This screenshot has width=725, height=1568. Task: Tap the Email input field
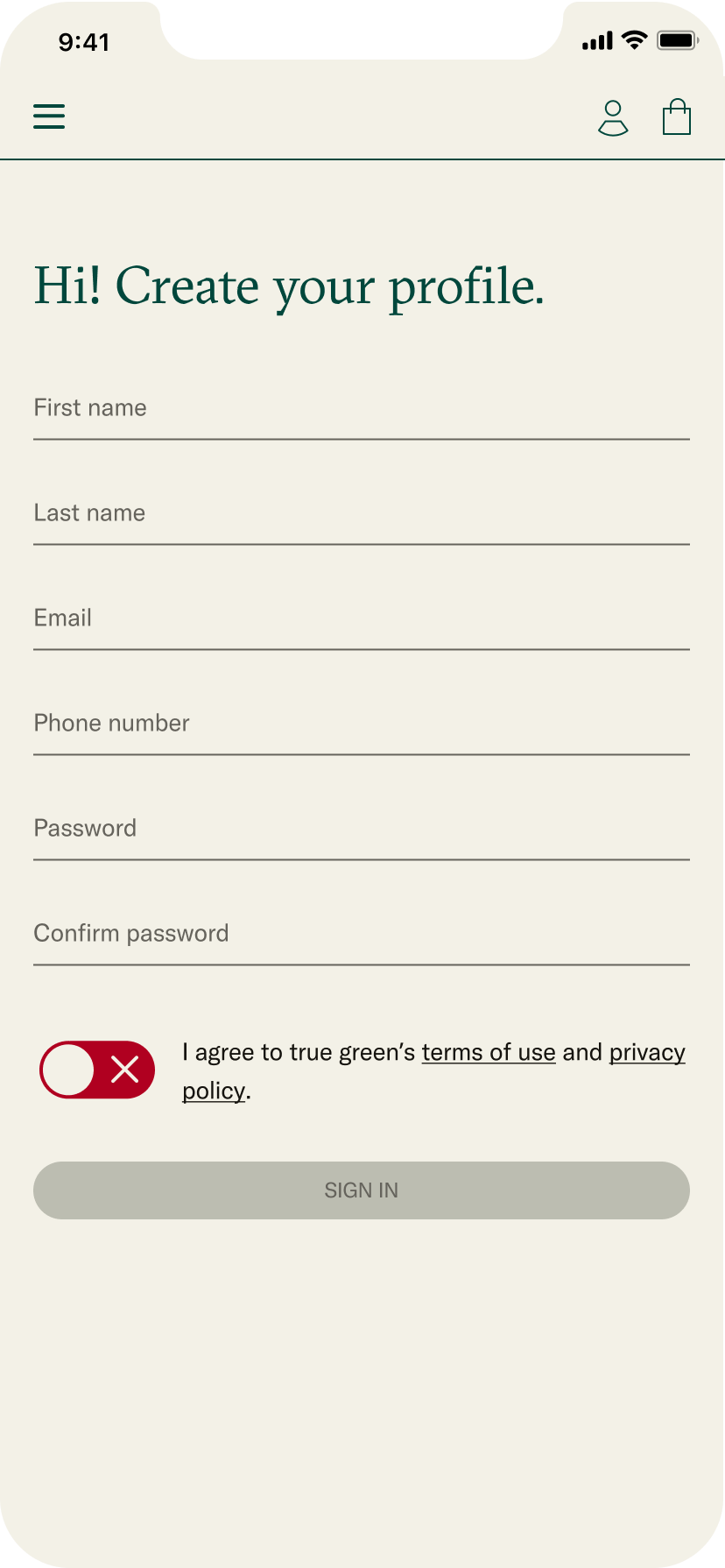(x=361, y=619)
